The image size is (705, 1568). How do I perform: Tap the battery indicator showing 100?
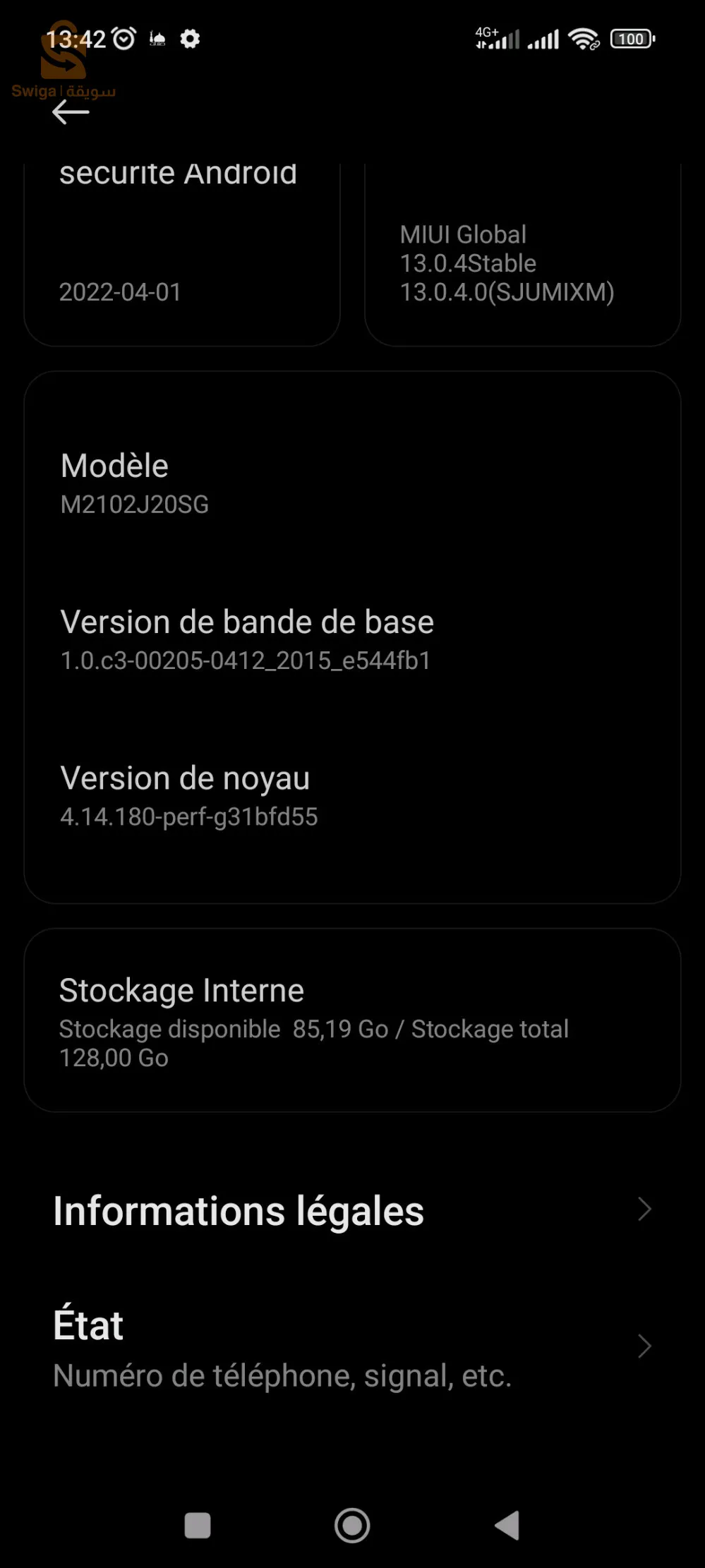point(632,40)
